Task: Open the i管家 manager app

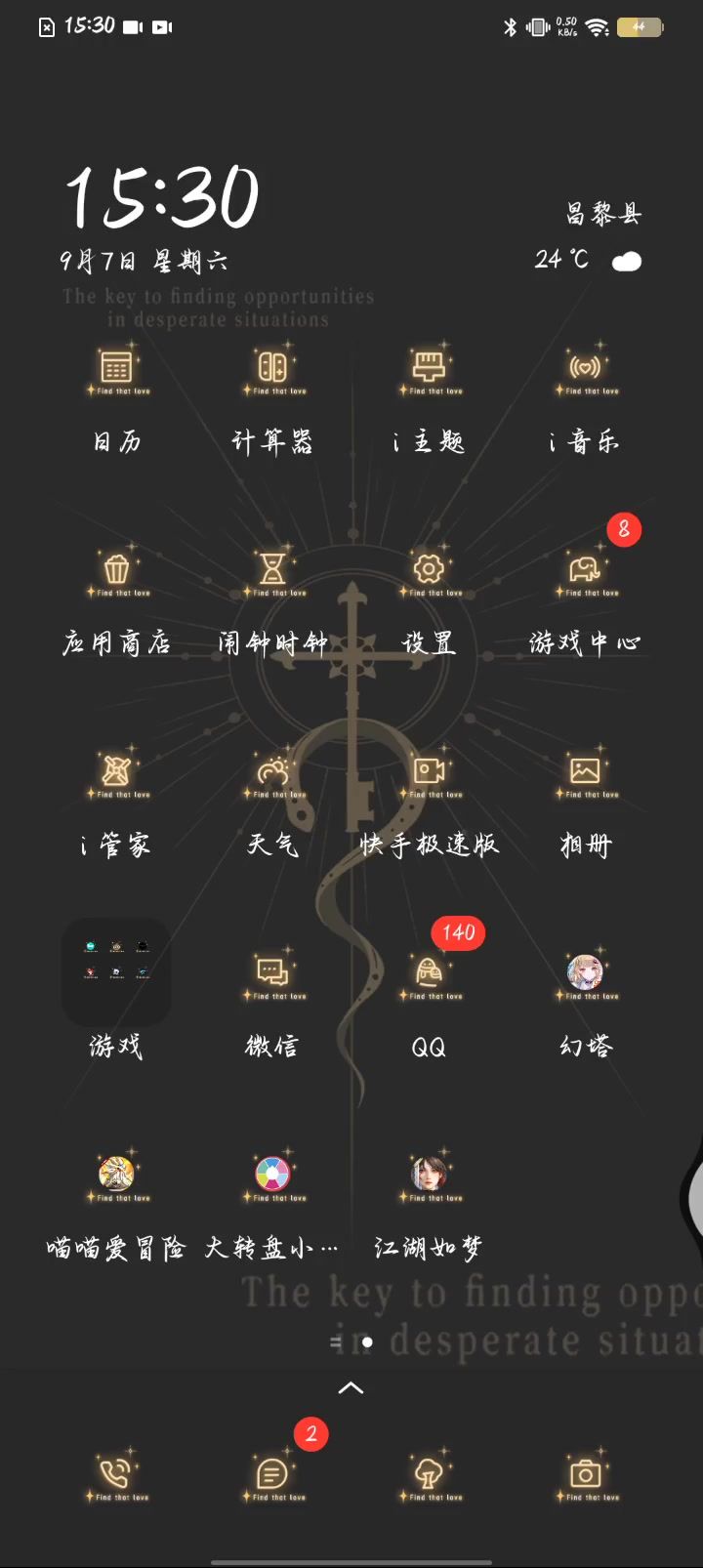Action: [116, 772]
